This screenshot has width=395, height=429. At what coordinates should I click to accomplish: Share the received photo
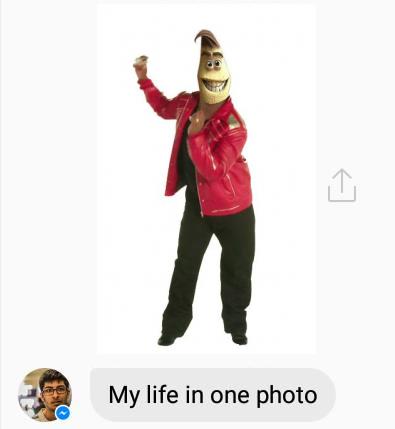342,185
